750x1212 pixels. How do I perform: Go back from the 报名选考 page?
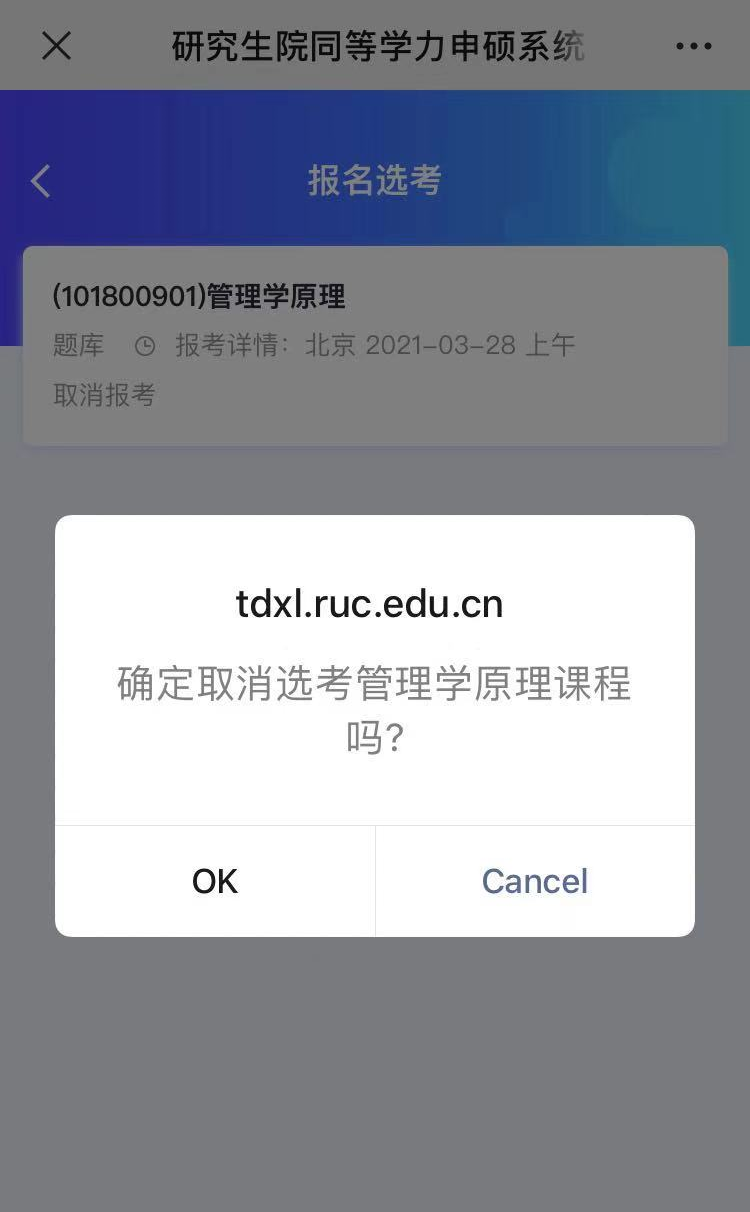point(41,181)
